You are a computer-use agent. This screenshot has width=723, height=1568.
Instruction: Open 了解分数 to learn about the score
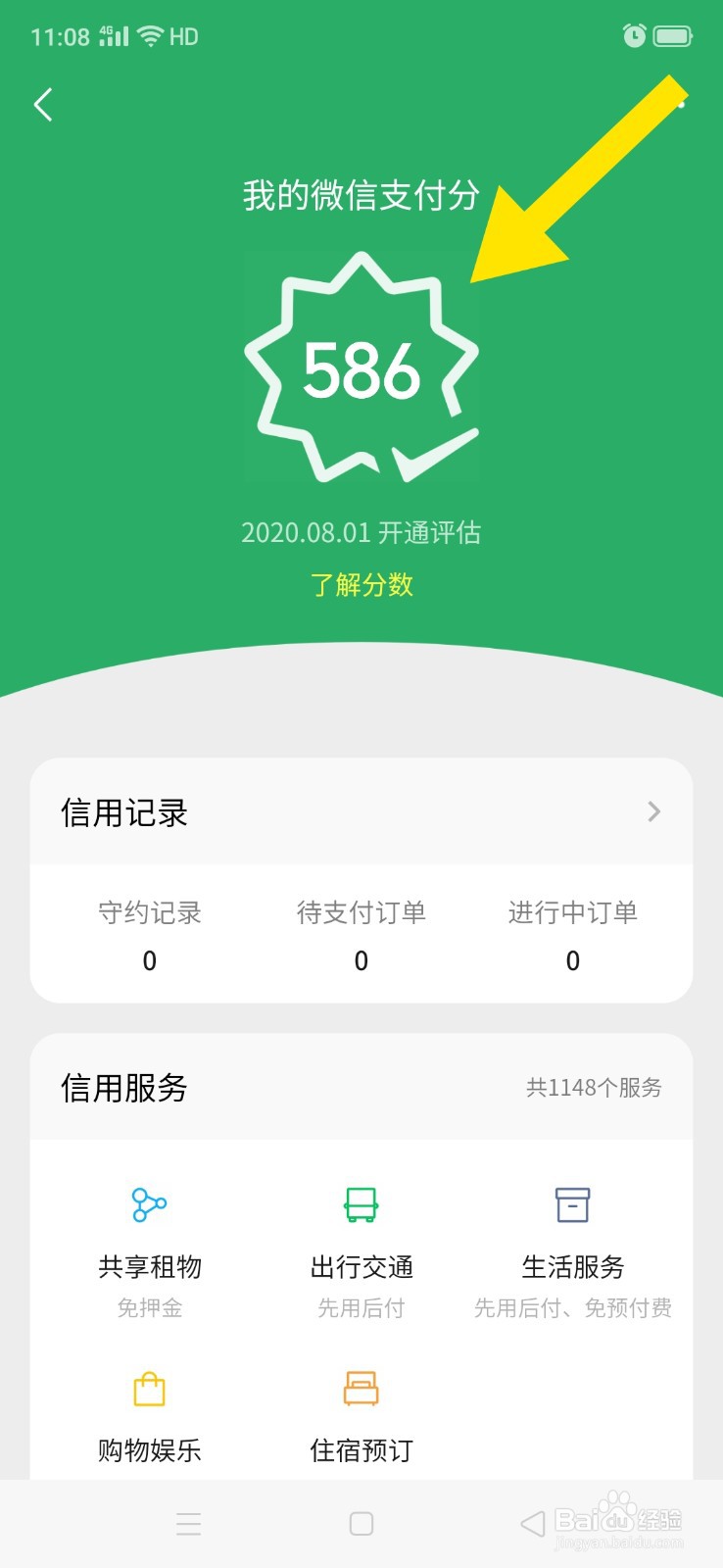tap(361, 585)
